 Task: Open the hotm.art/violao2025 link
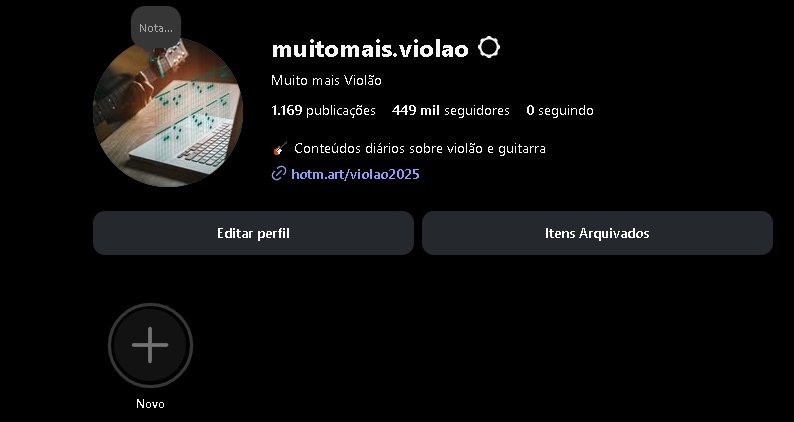pyautogui.click(x=354, y=174)
